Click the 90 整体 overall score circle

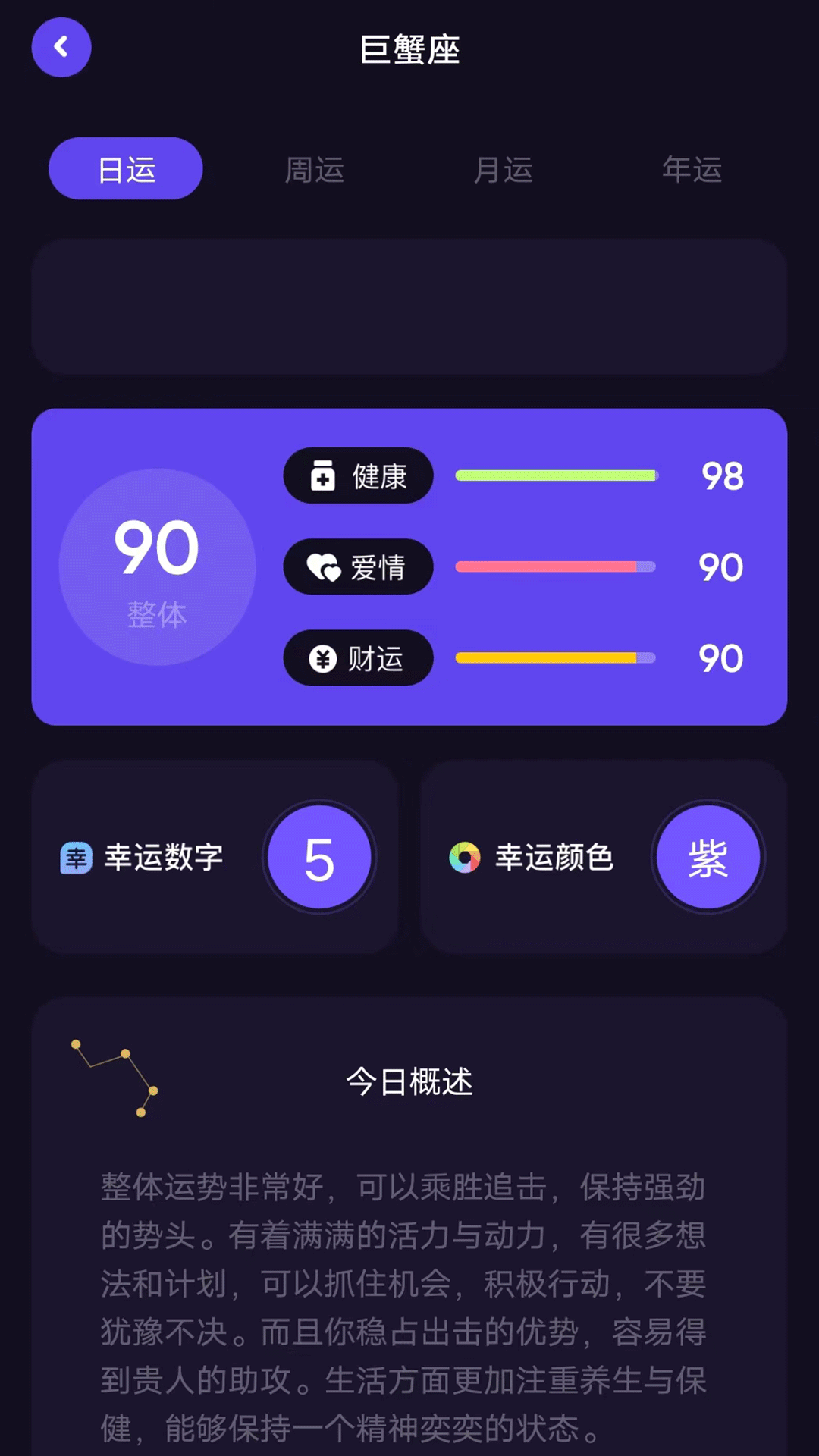pyautogui.click(x=155, y=567)
